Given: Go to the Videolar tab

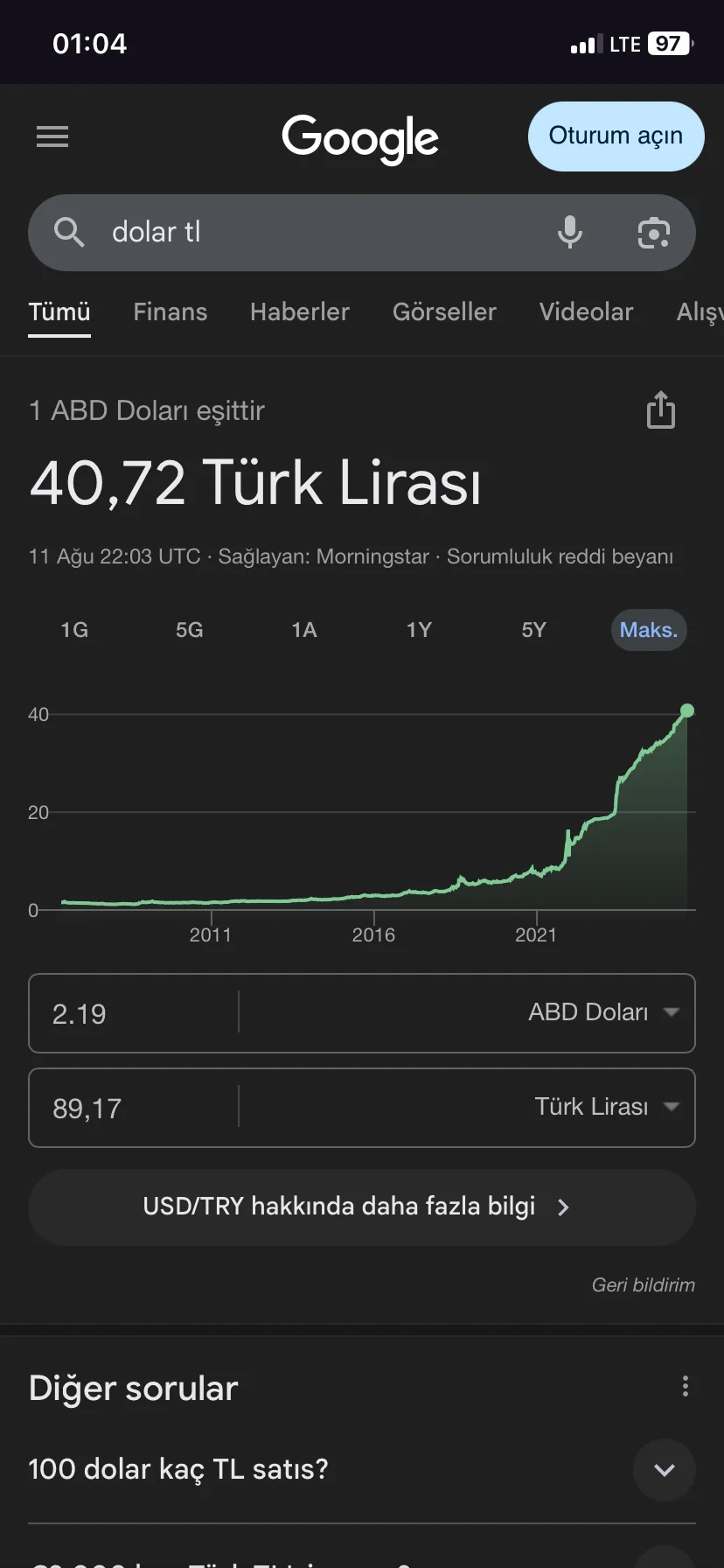Looking at the screenshot, I should click(586, 312).
